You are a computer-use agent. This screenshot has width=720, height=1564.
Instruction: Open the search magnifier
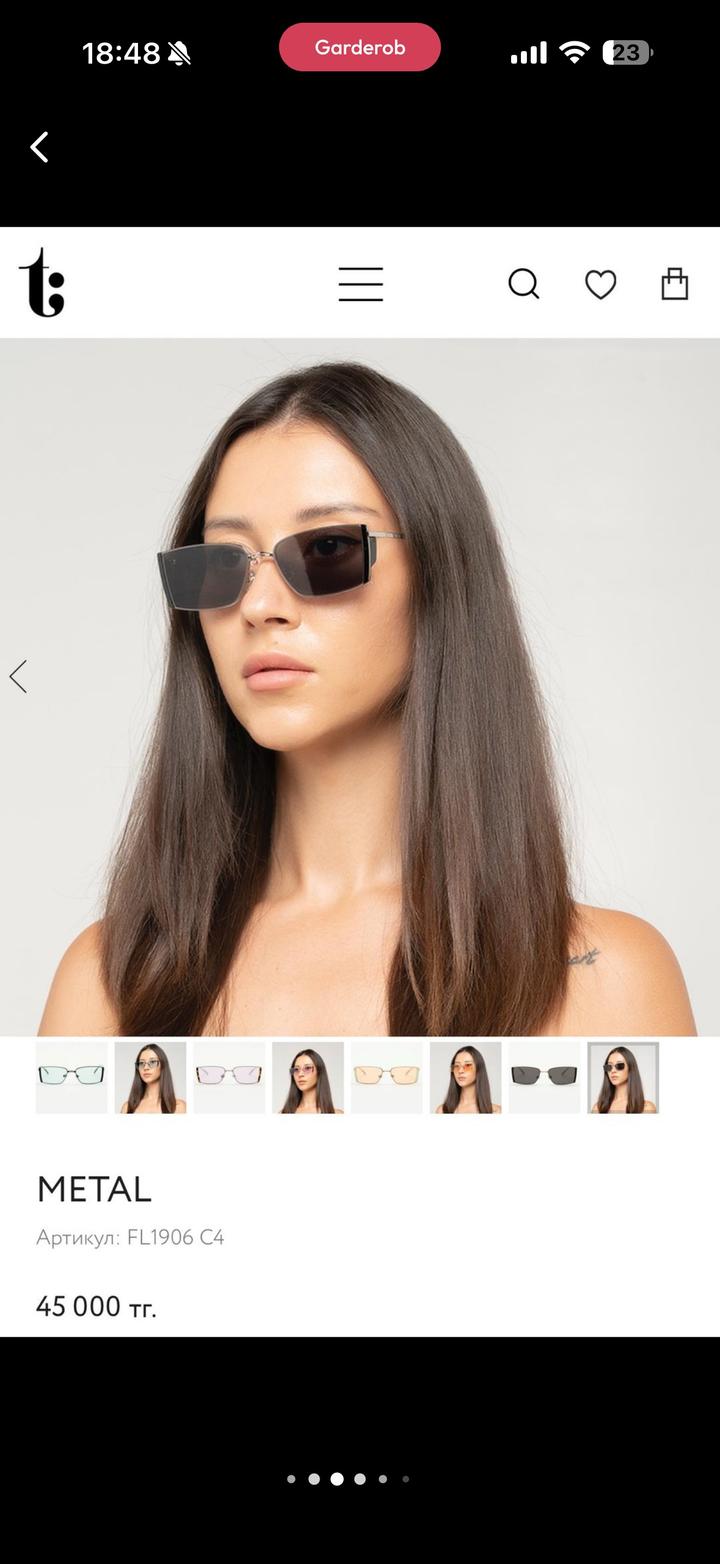pos(524,284)
